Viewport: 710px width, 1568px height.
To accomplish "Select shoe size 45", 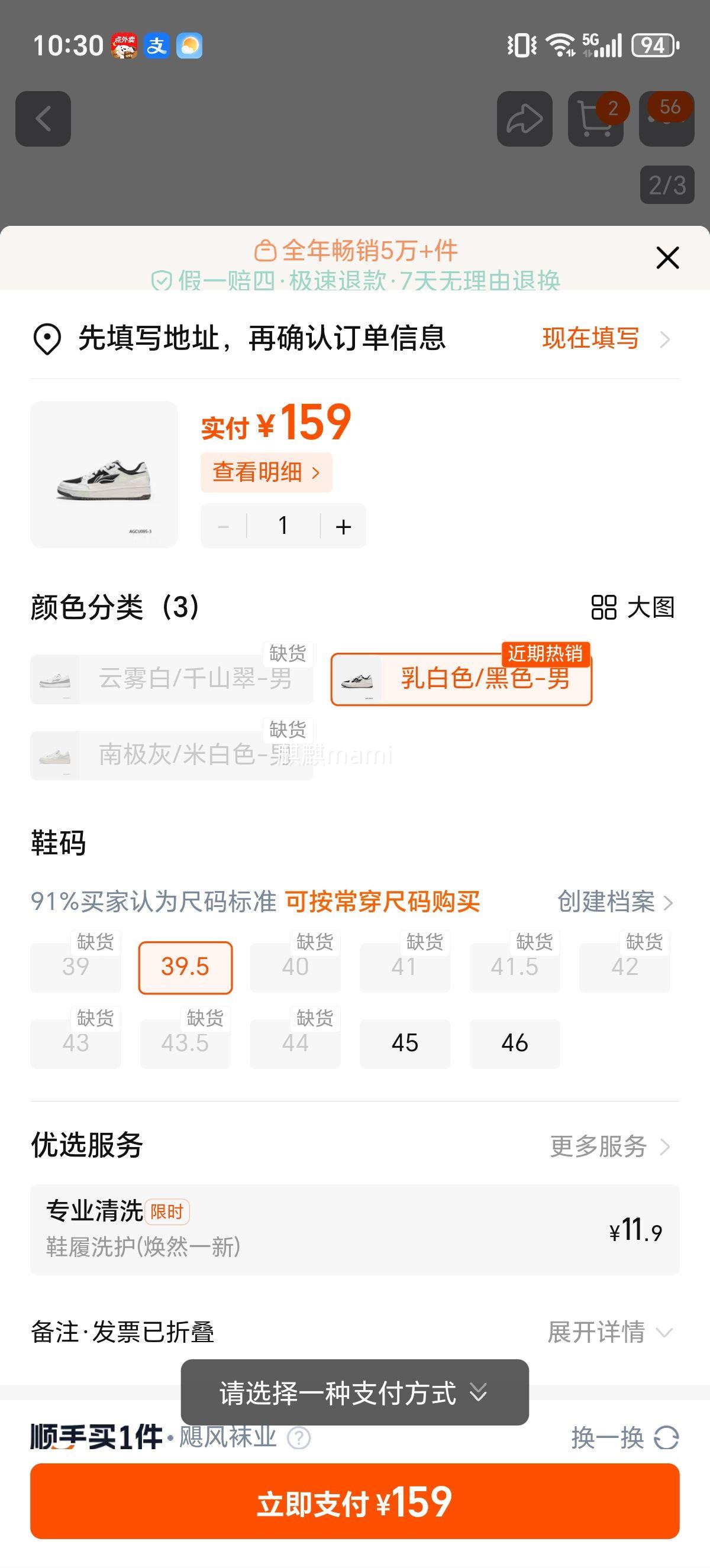I will point(405,1043).
